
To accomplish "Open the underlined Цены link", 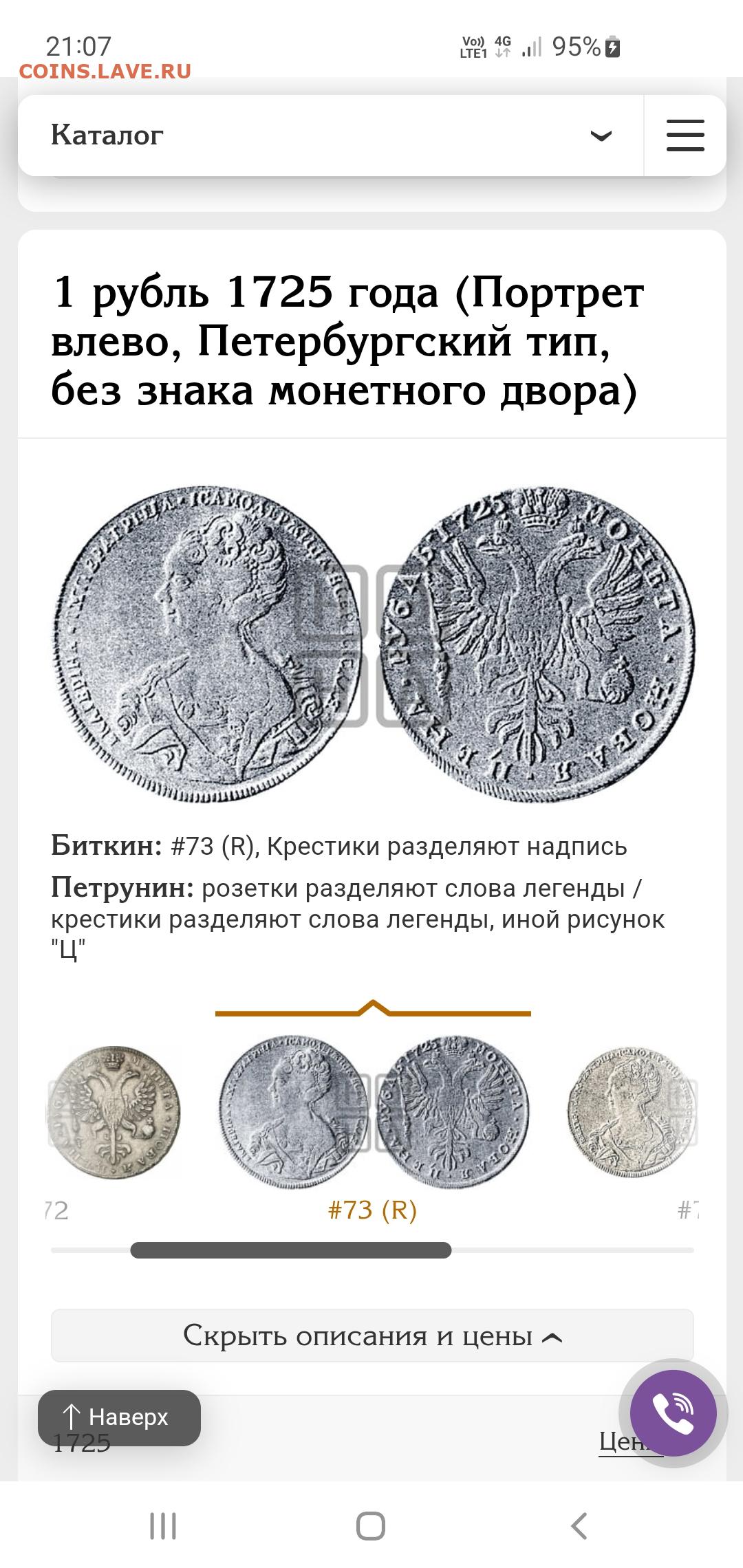I will pyautogui.click(x=631, y=1440).
